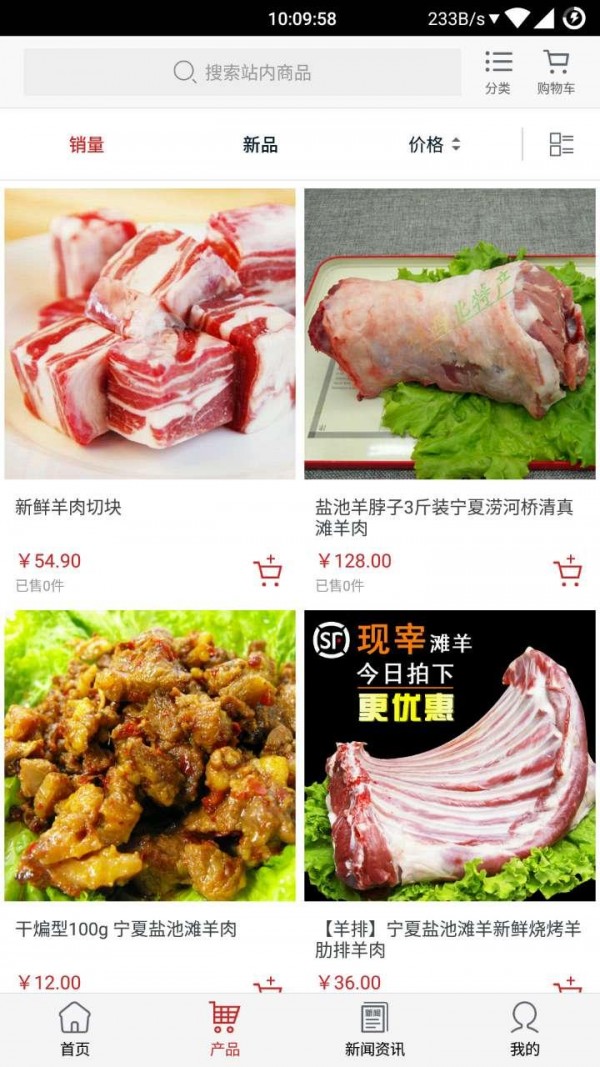Open the 新鲜羊肉切块 product
The height and width of the screenshot is (1067, 600).
click(x=150, y=333)
